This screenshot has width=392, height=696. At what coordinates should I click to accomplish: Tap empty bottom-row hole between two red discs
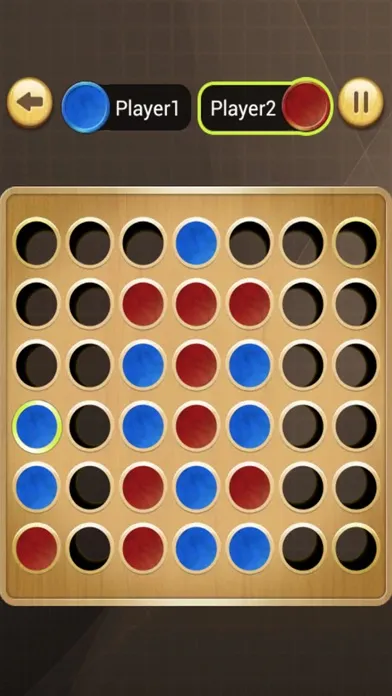click(x=90, y=548)
